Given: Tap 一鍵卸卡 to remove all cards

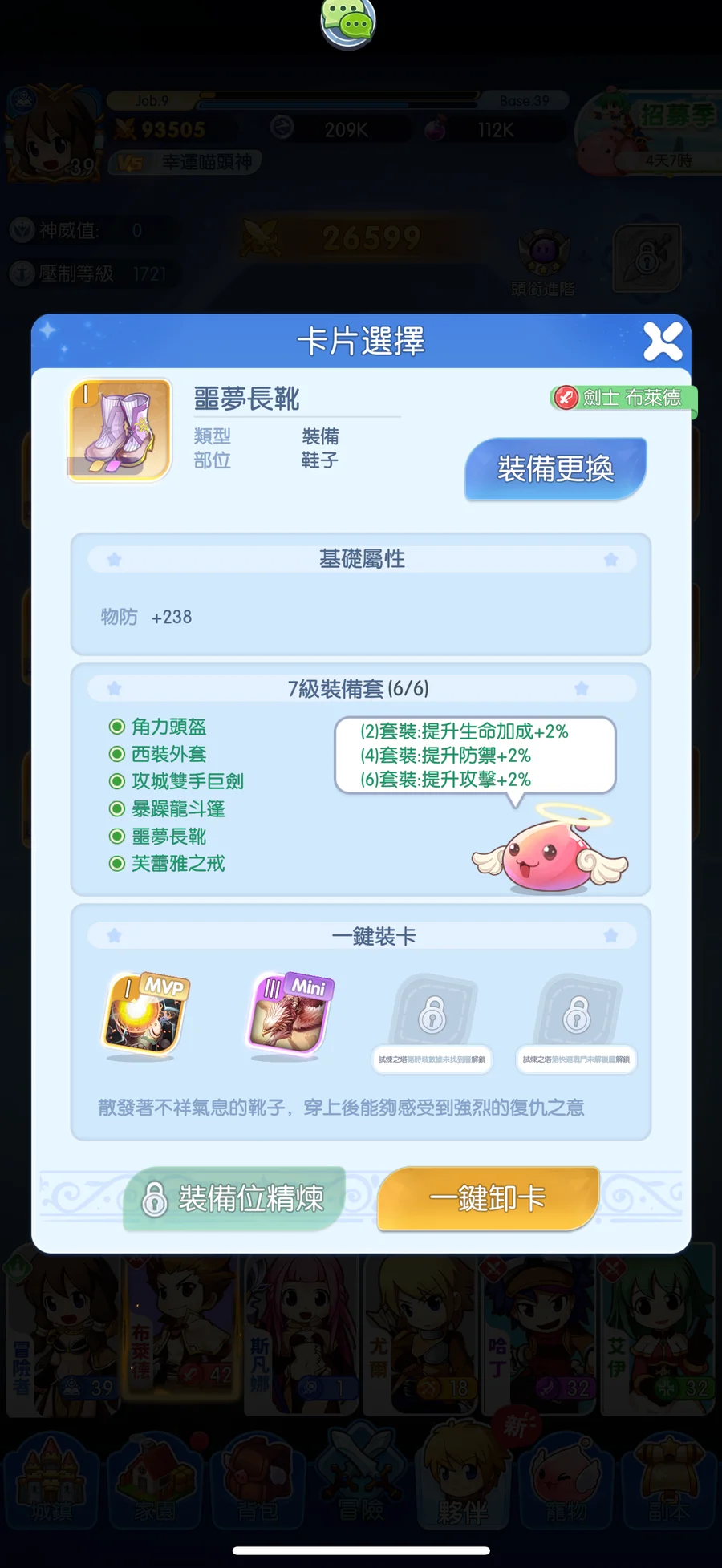Looking at the screenshot, I should pyautogui.click(x=488, y=1198).
